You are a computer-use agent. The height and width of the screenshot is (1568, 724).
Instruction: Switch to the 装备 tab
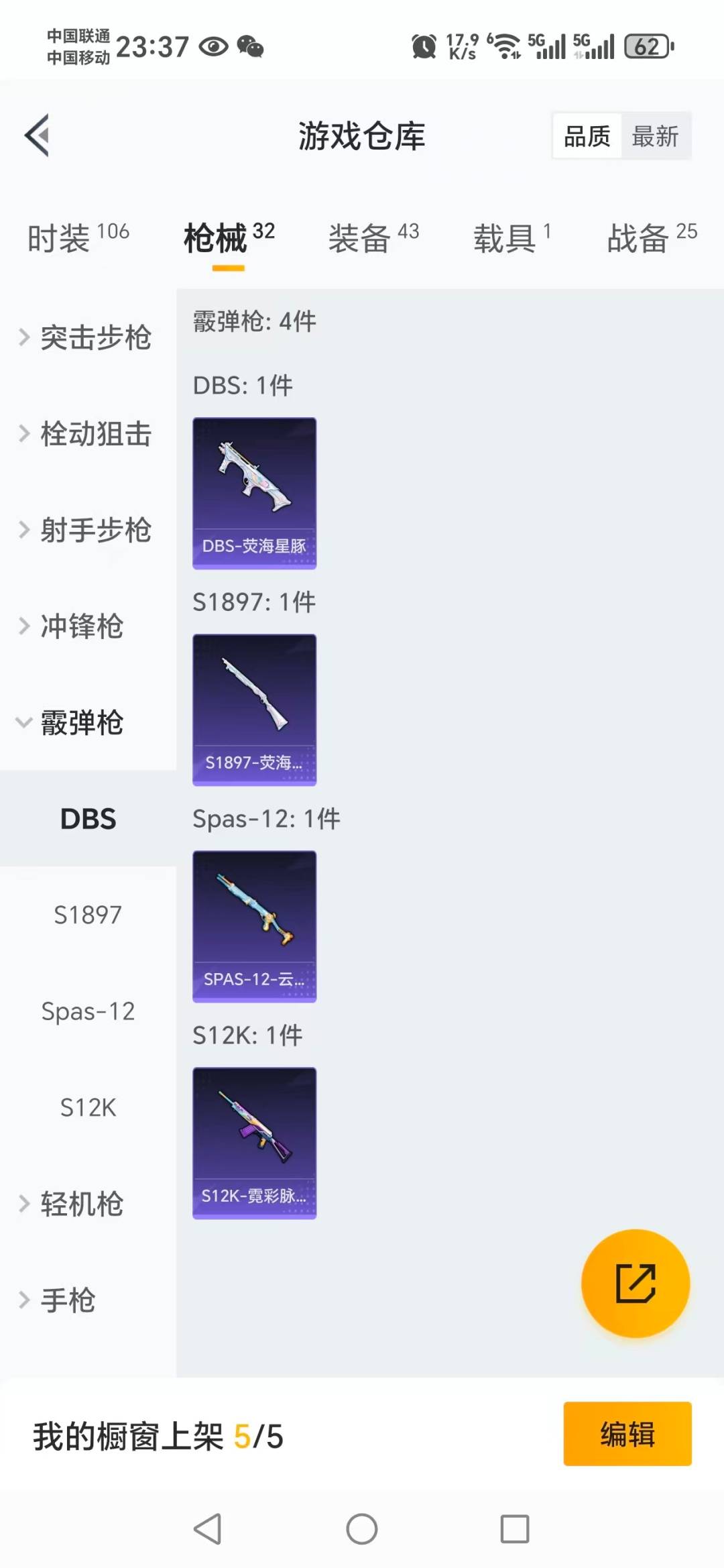[x=373, y=239]
